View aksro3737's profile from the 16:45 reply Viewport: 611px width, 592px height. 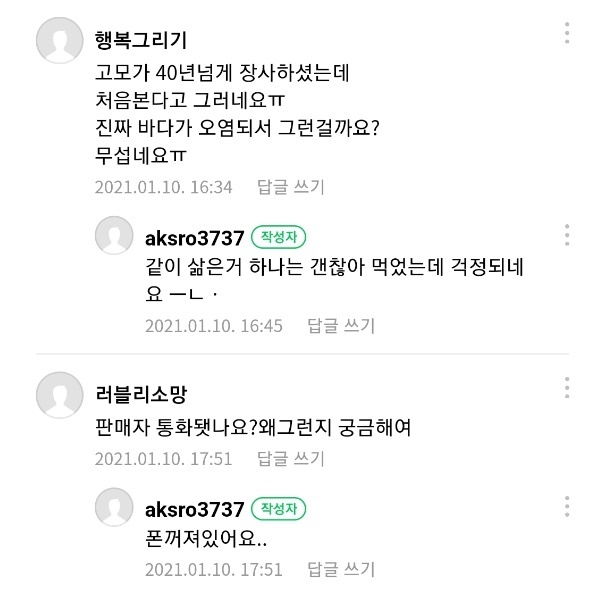pos(194,237)
